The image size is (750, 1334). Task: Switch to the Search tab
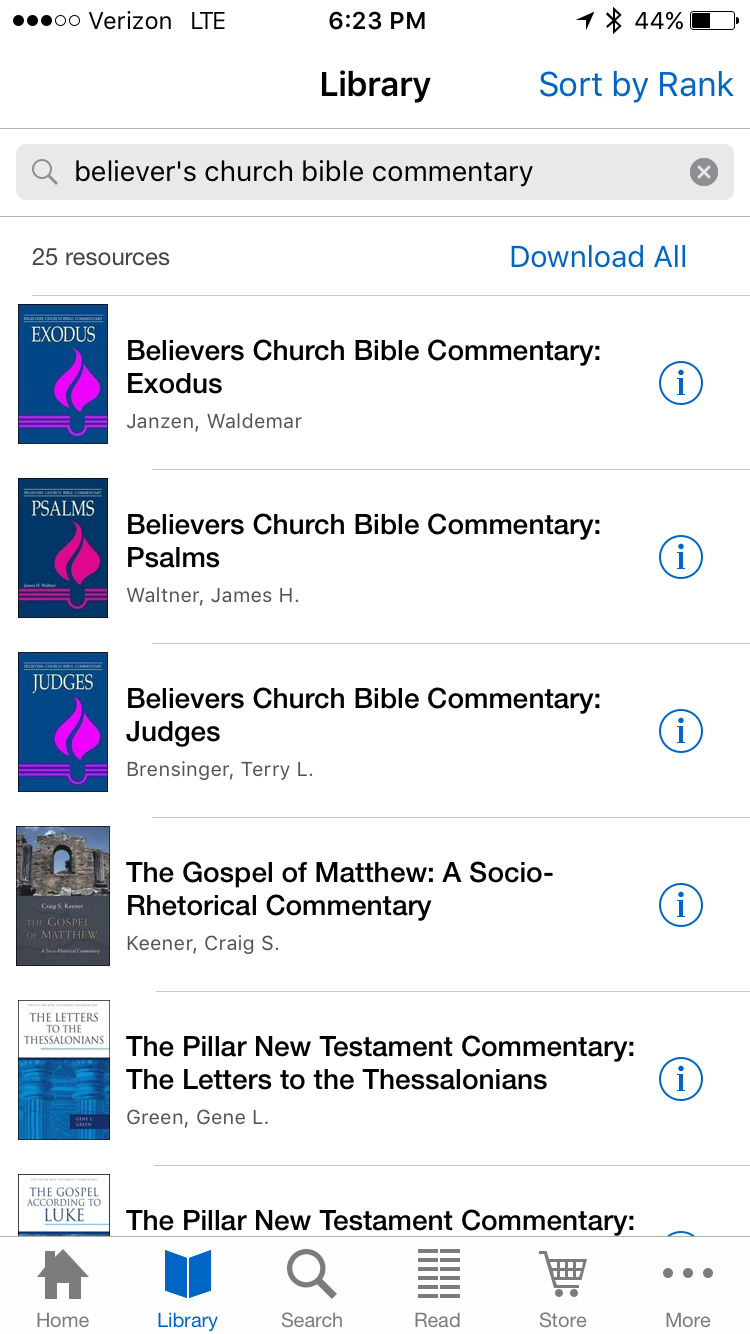tap(312, 1288)
